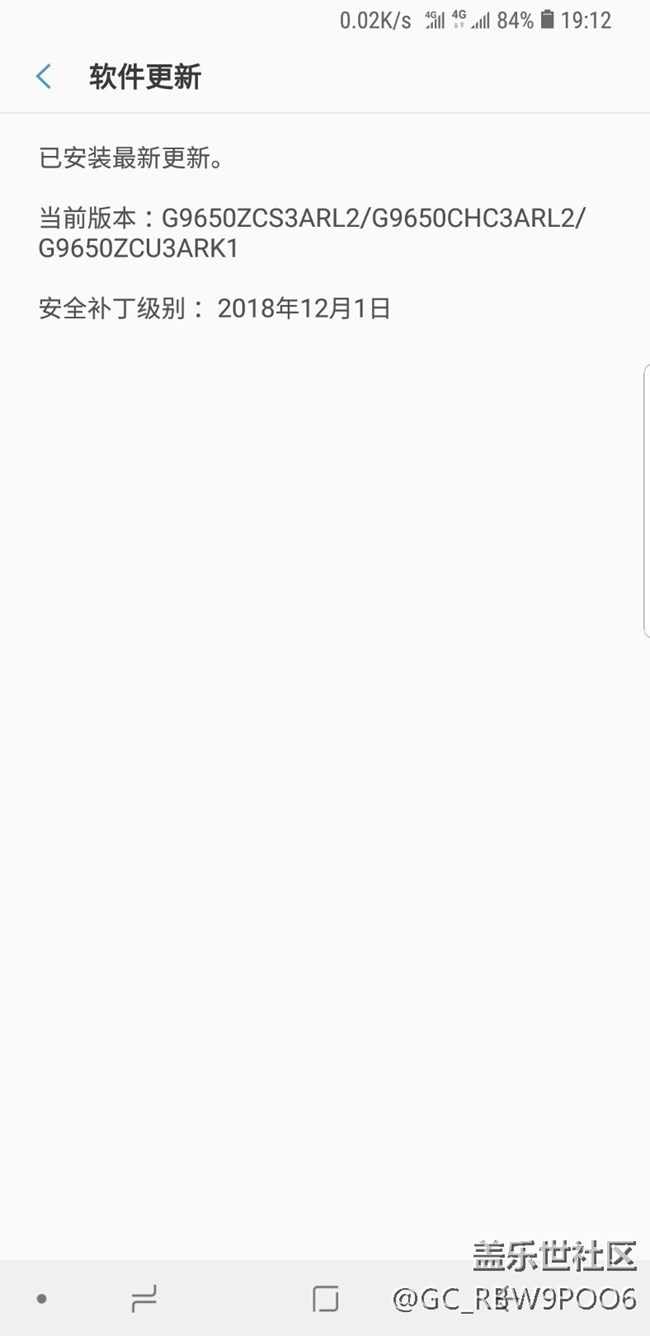Go back from the 软件更新 (Software update) page
This screenshot has height=1336, width=650.
[43, 77]
